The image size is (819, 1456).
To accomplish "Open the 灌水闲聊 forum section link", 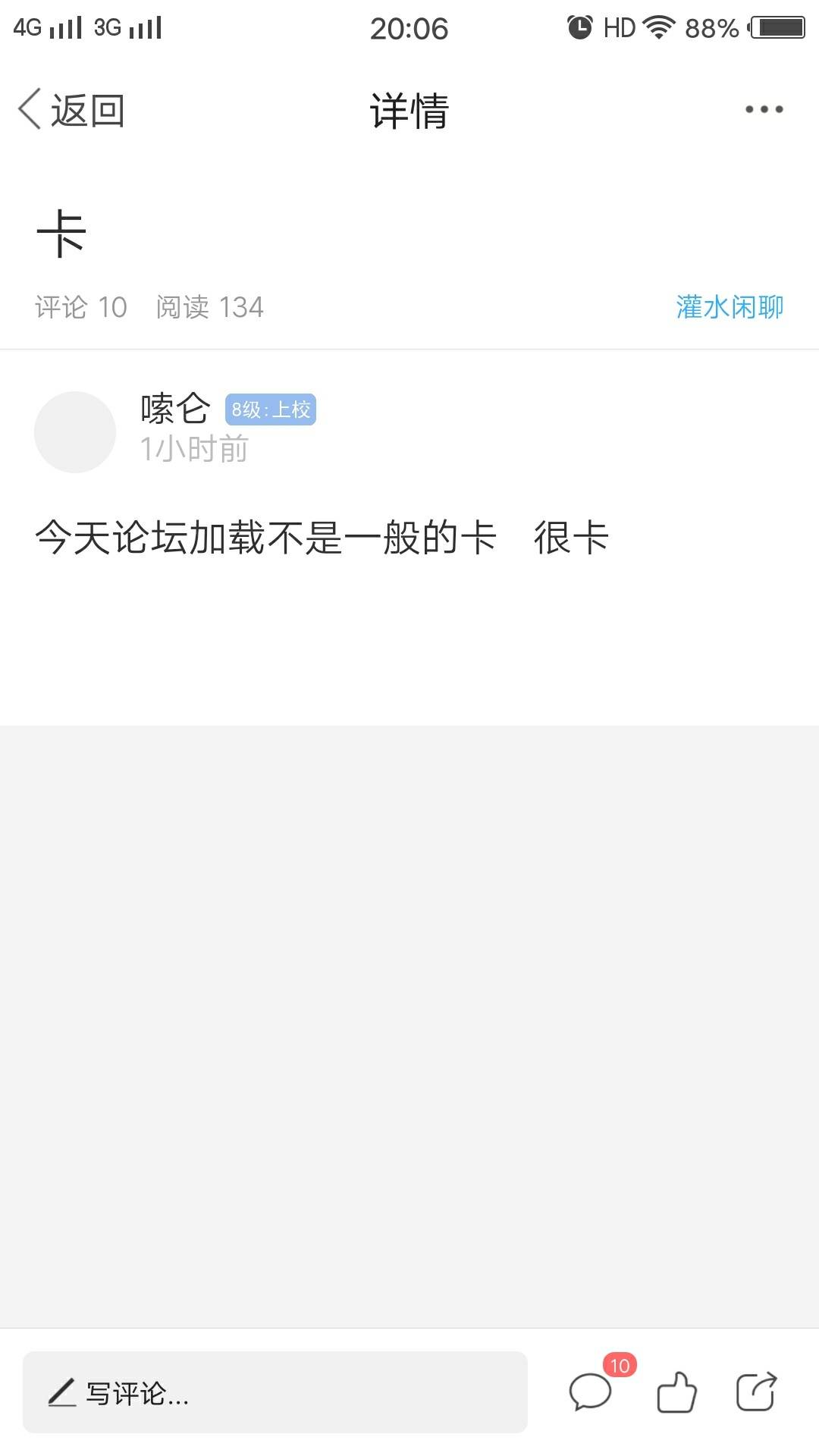I will click(x=730, y=307).
